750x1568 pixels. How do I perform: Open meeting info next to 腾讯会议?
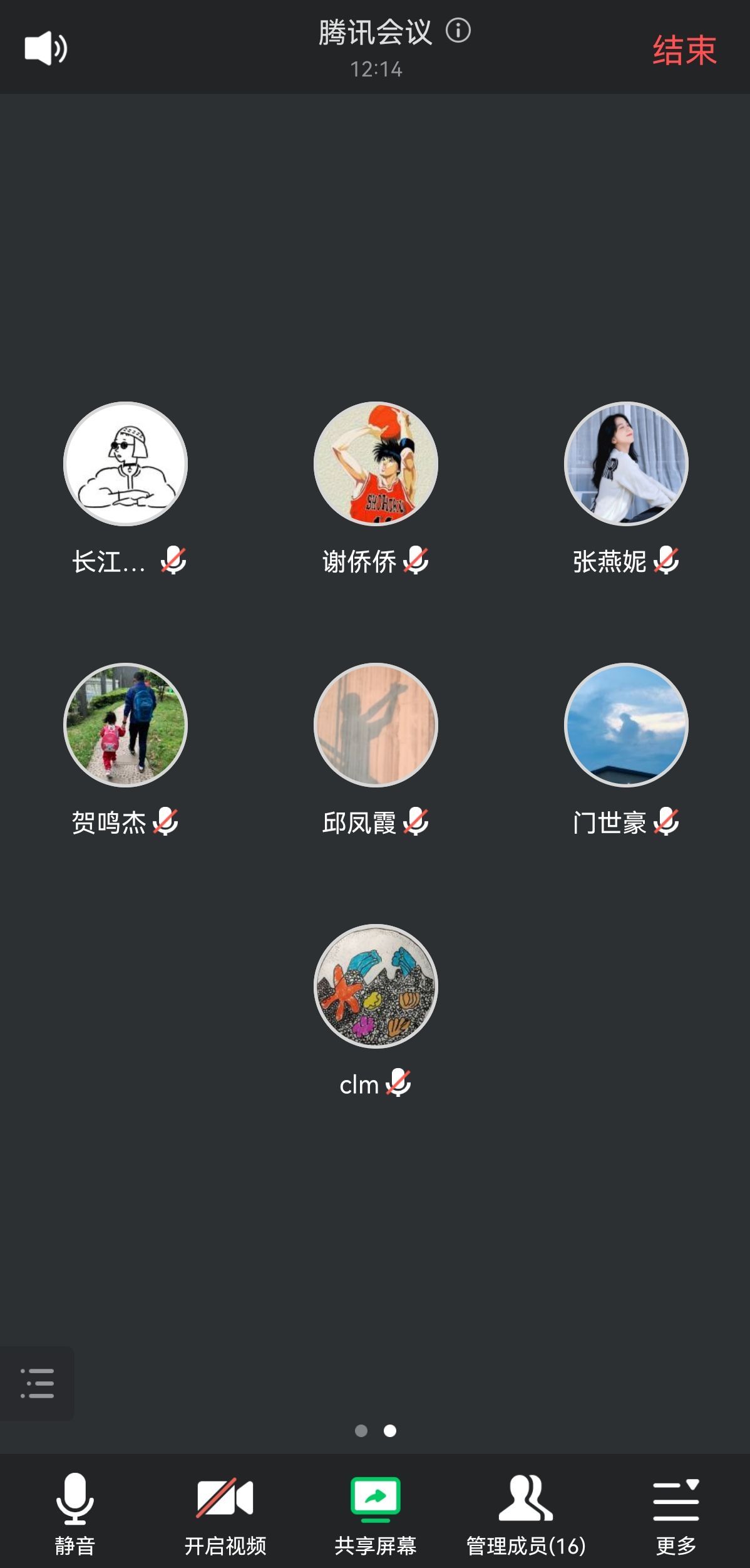[458, 31]
